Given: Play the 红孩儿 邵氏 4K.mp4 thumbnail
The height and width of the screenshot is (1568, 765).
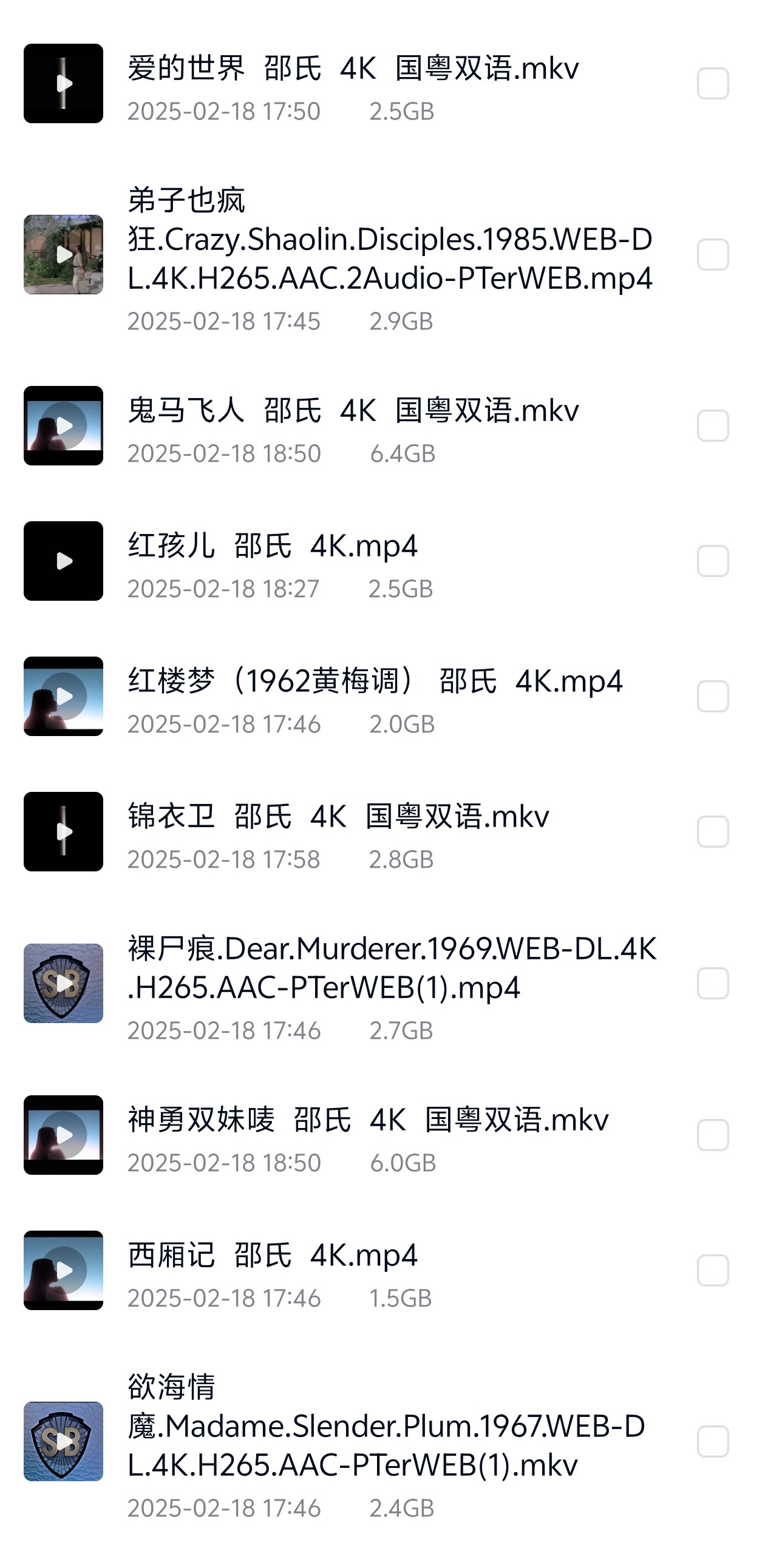Looking at the screenshot, I should pos(63,561).
